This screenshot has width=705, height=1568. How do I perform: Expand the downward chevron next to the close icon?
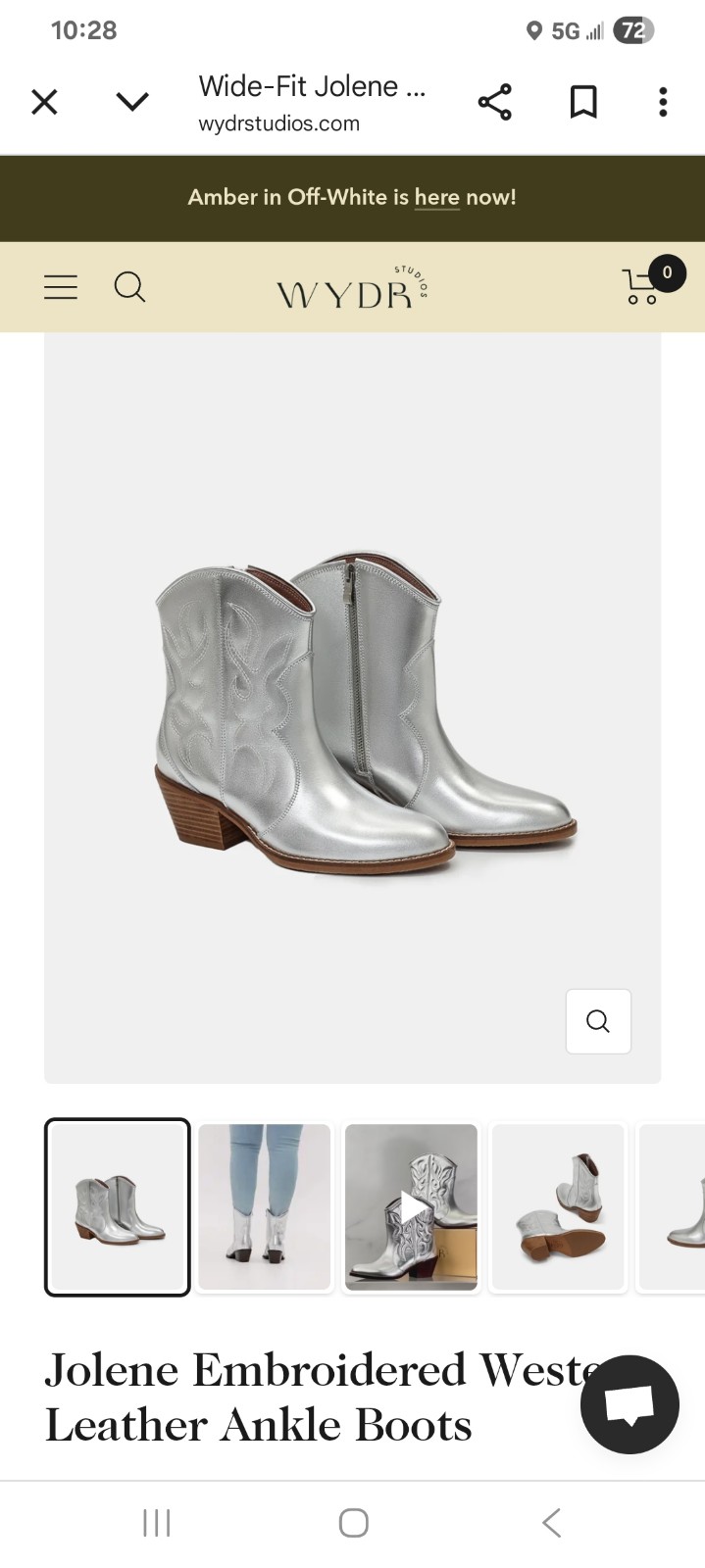[x=132, y=102]
